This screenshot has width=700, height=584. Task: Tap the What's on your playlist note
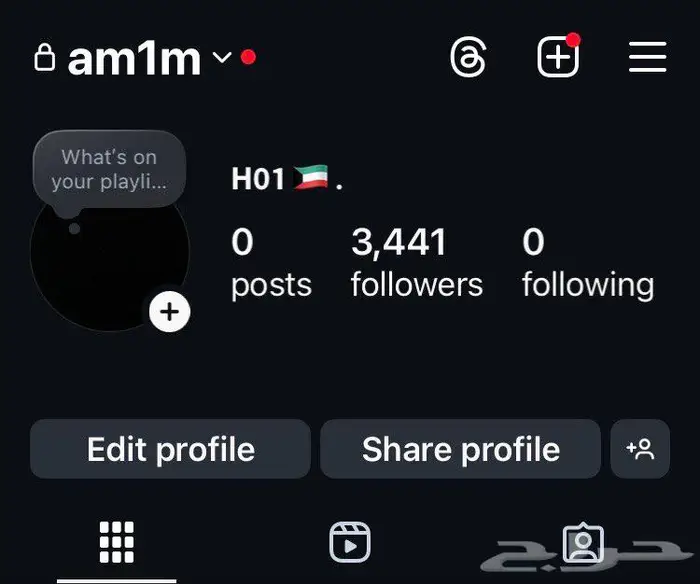[109, 170]
